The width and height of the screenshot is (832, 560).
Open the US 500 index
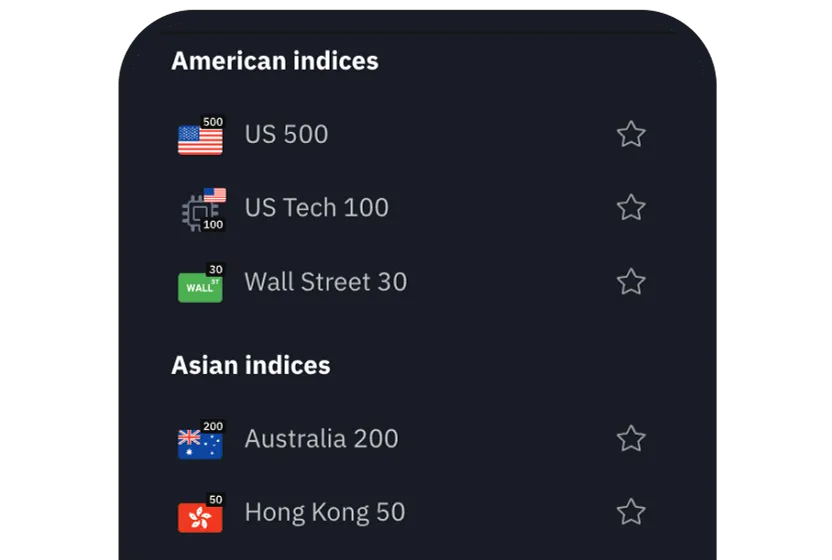(x=286, y=134)
